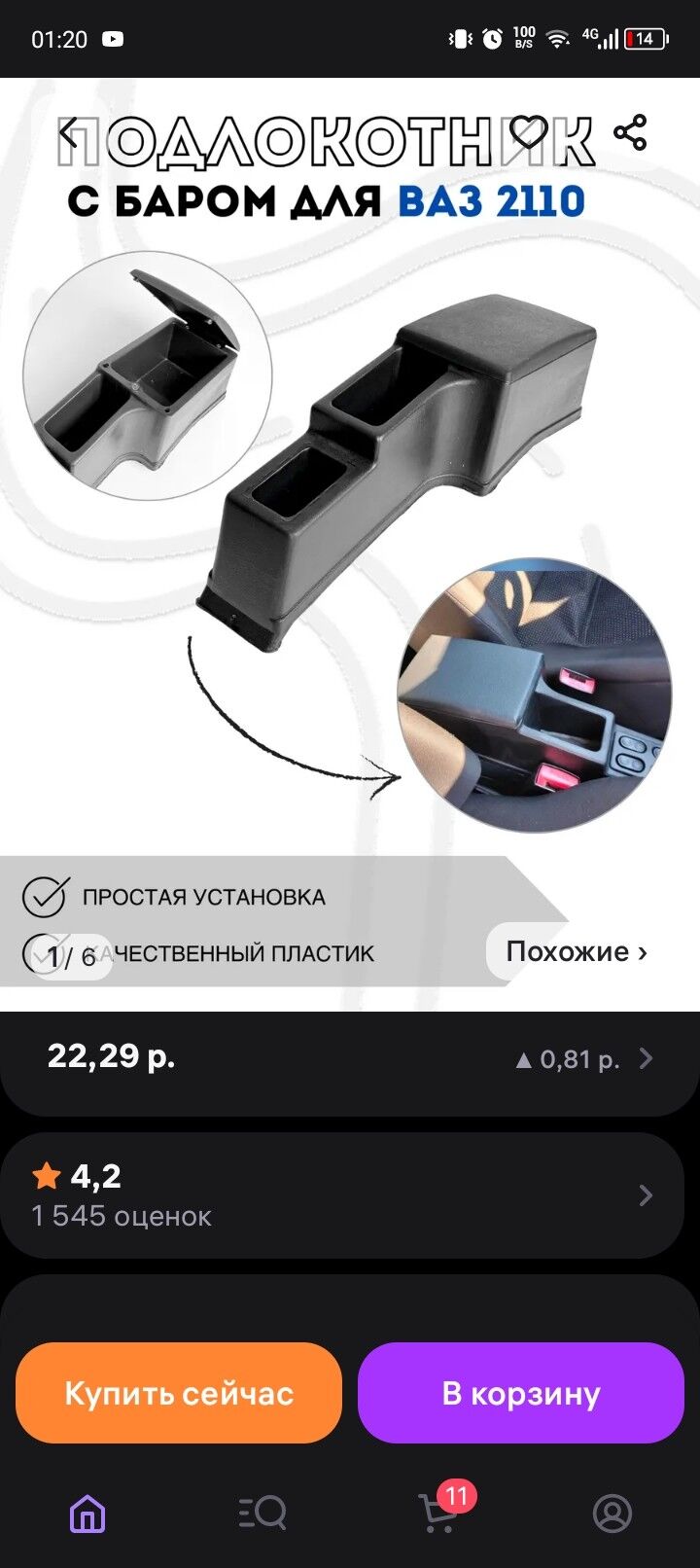Open similar items via Похожие

(577, 951)
